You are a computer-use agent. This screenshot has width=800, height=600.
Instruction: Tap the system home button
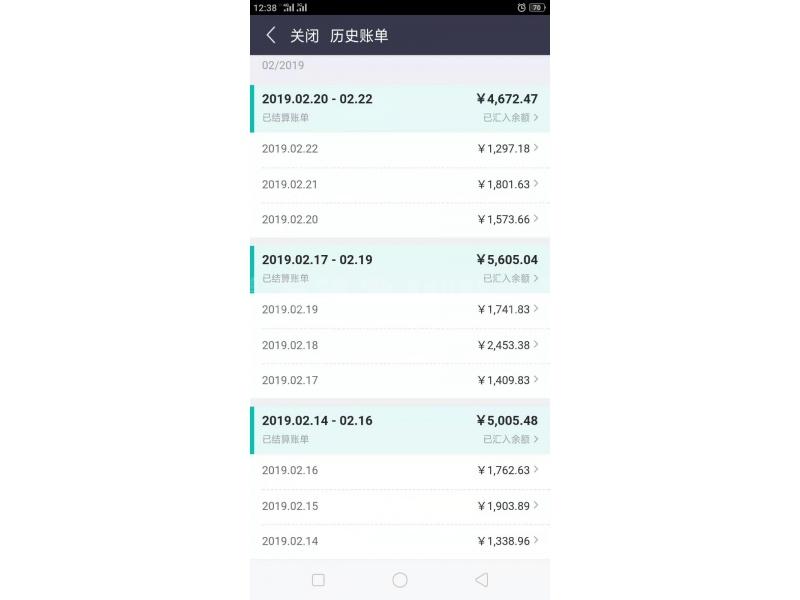click(x=400, y=580)
